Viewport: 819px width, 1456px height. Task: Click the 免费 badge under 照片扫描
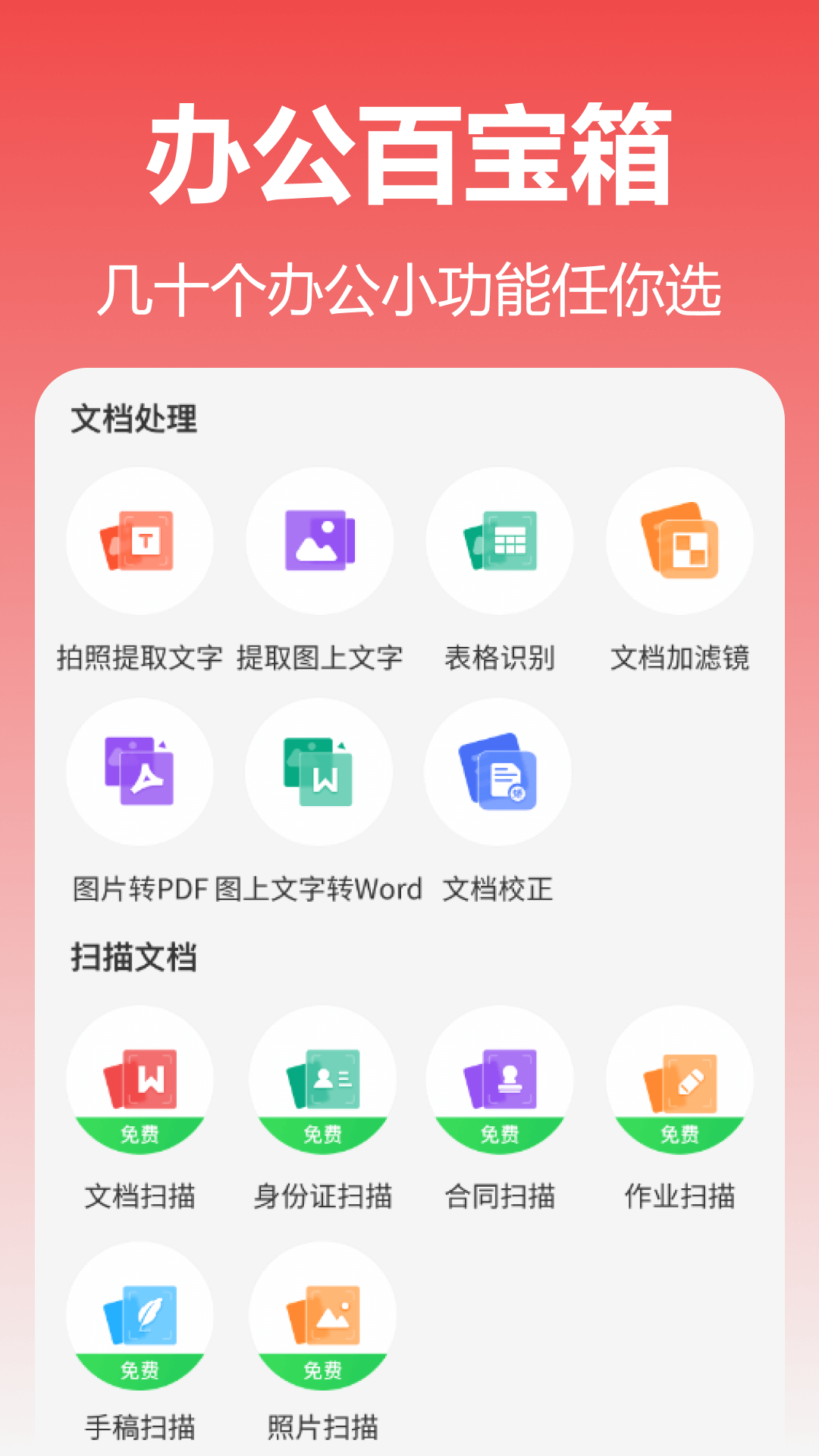320,1369
